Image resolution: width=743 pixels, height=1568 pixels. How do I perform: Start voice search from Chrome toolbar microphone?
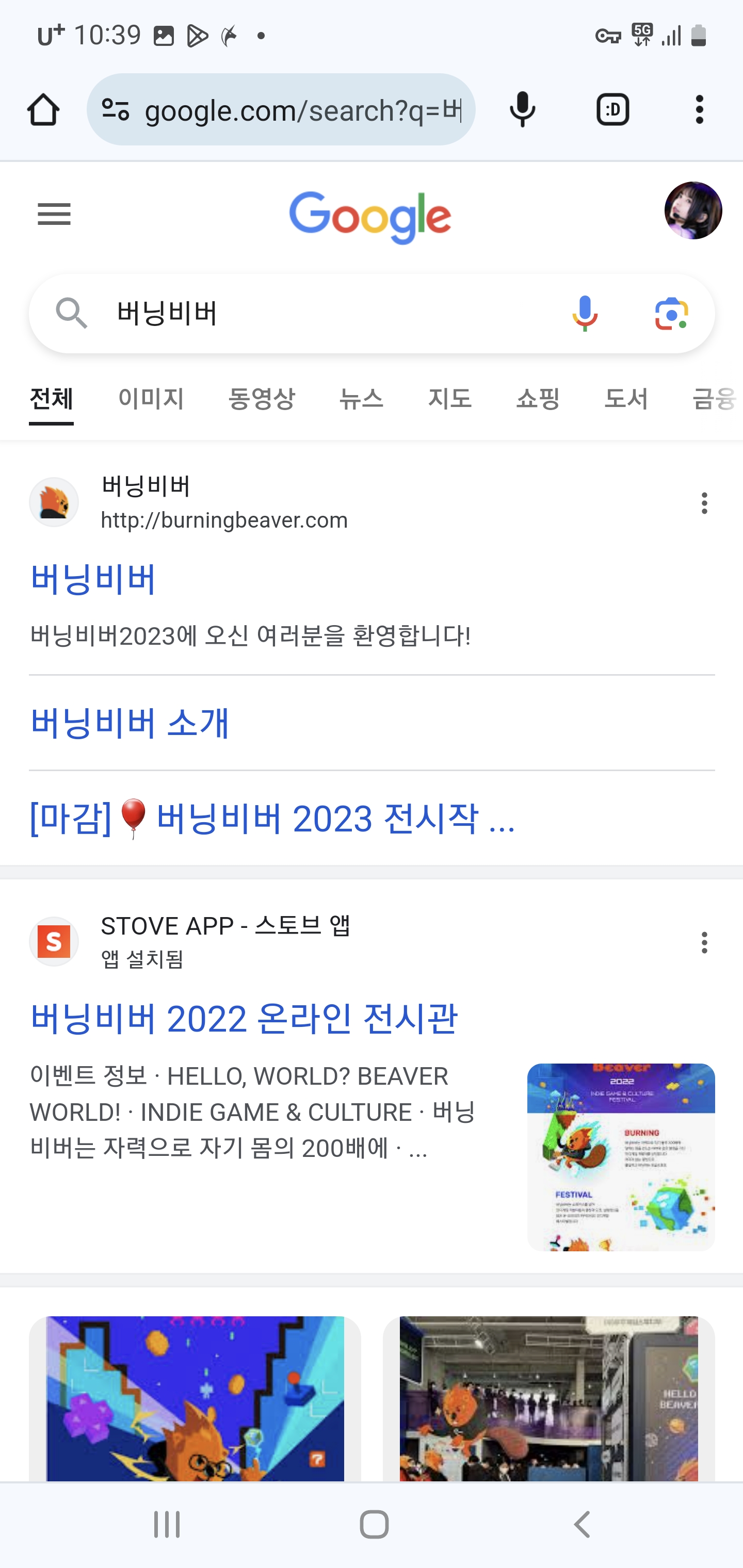[x=522, y=110]
